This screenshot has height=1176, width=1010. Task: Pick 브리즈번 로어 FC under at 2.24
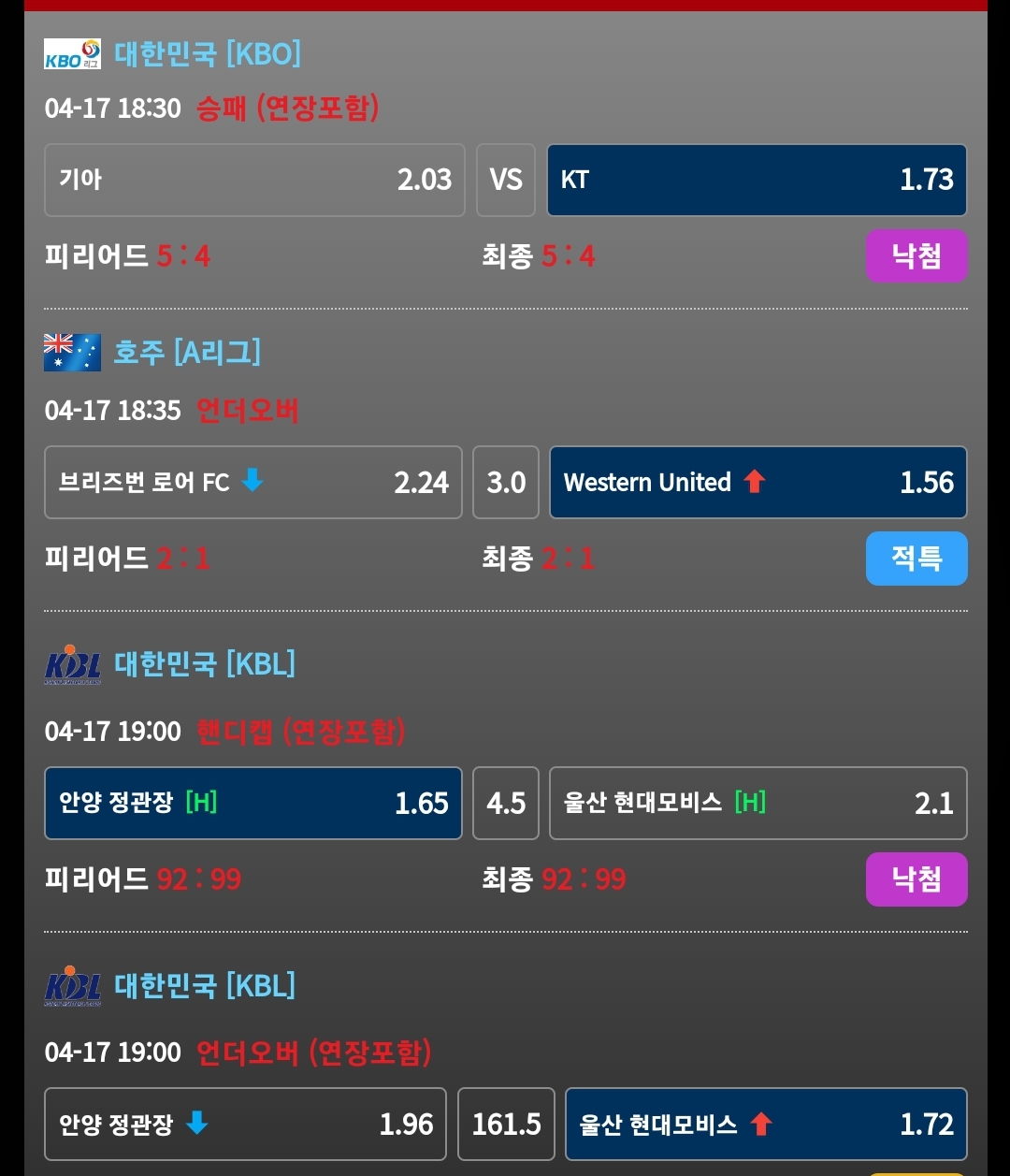click(253, 483)
